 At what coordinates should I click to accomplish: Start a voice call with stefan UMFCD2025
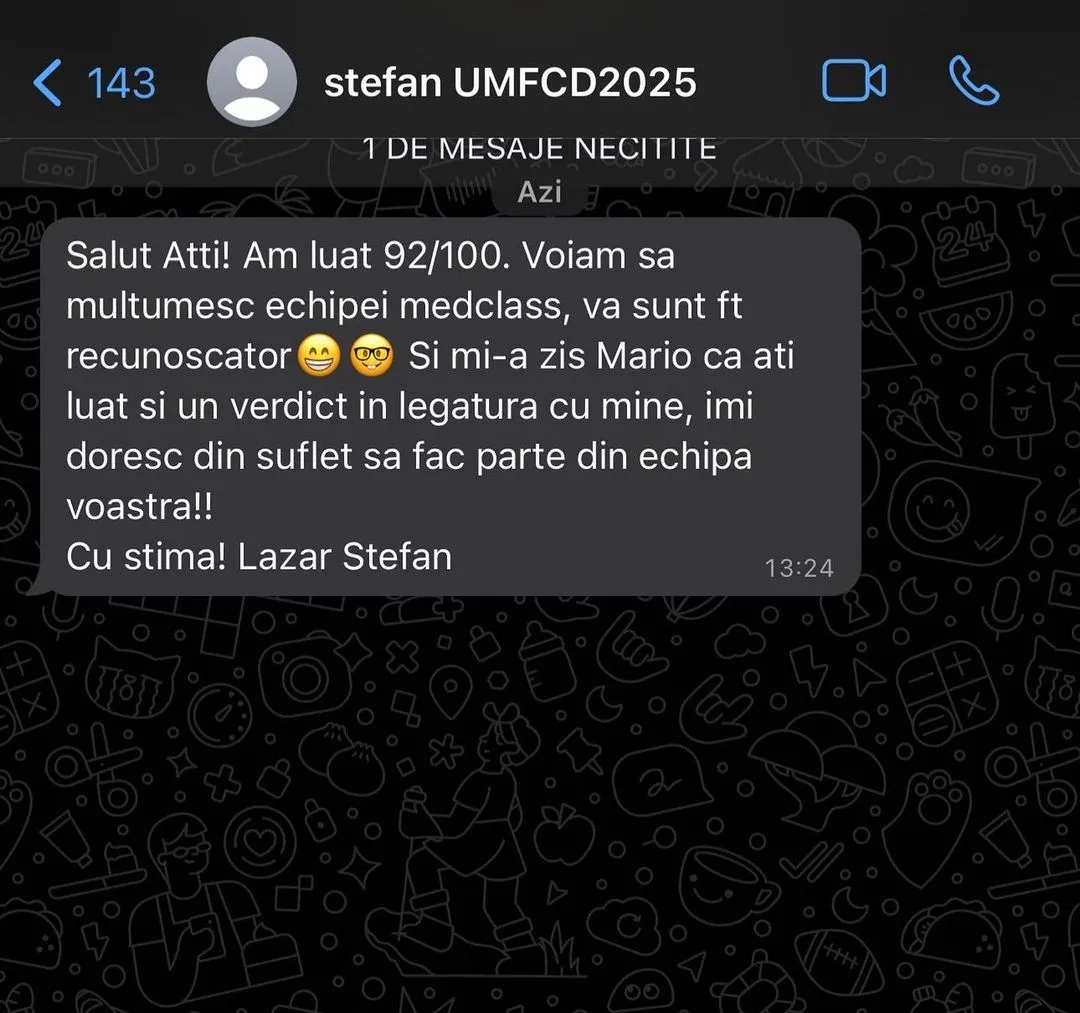coord(974,82)
